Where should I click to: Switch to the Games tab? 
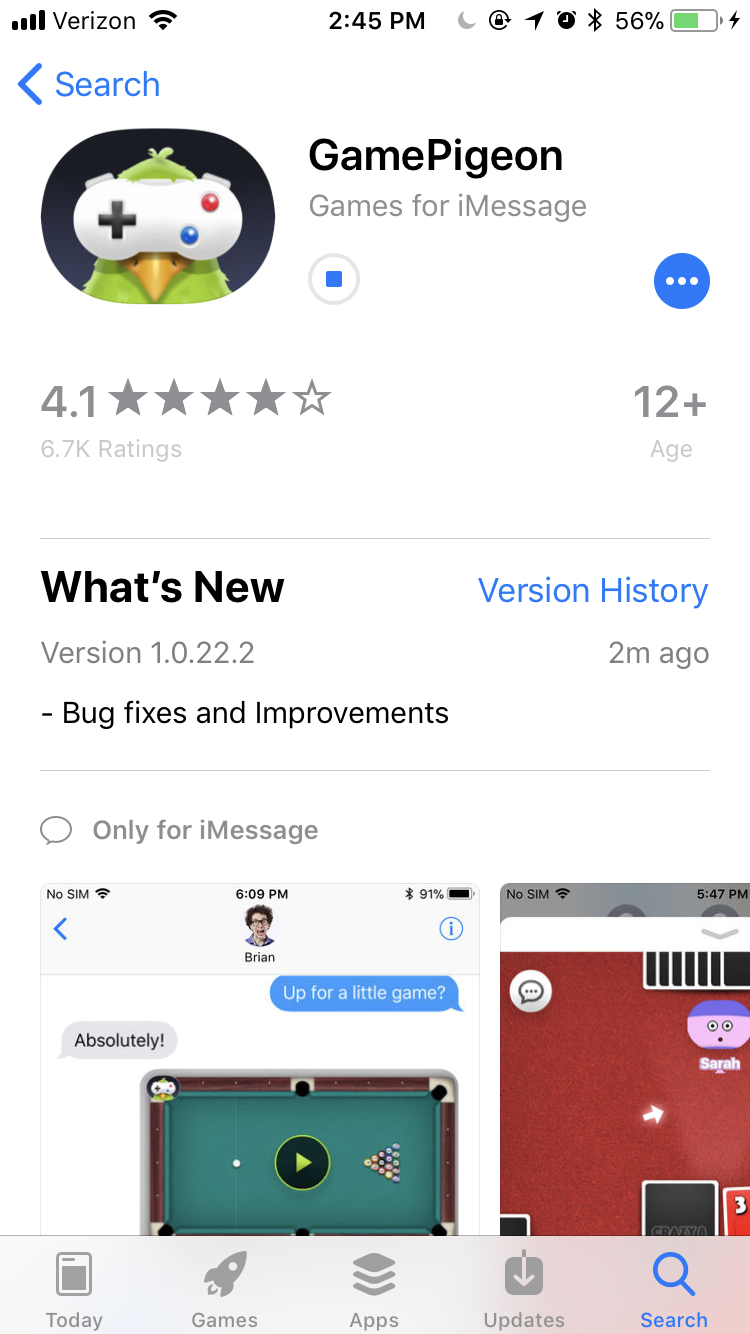[x=224, y=1290]
